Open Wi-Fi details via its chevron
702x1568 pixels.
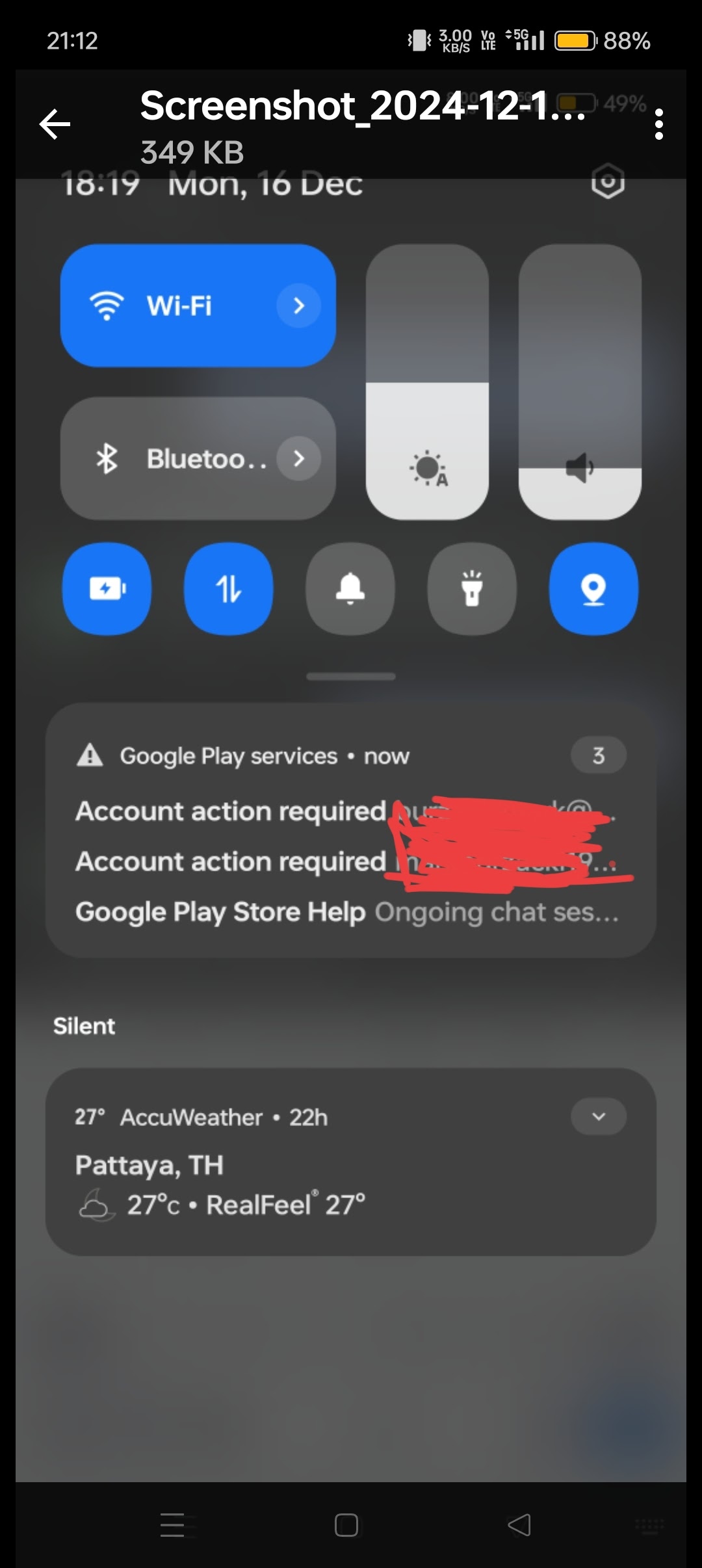coord(298,306)
